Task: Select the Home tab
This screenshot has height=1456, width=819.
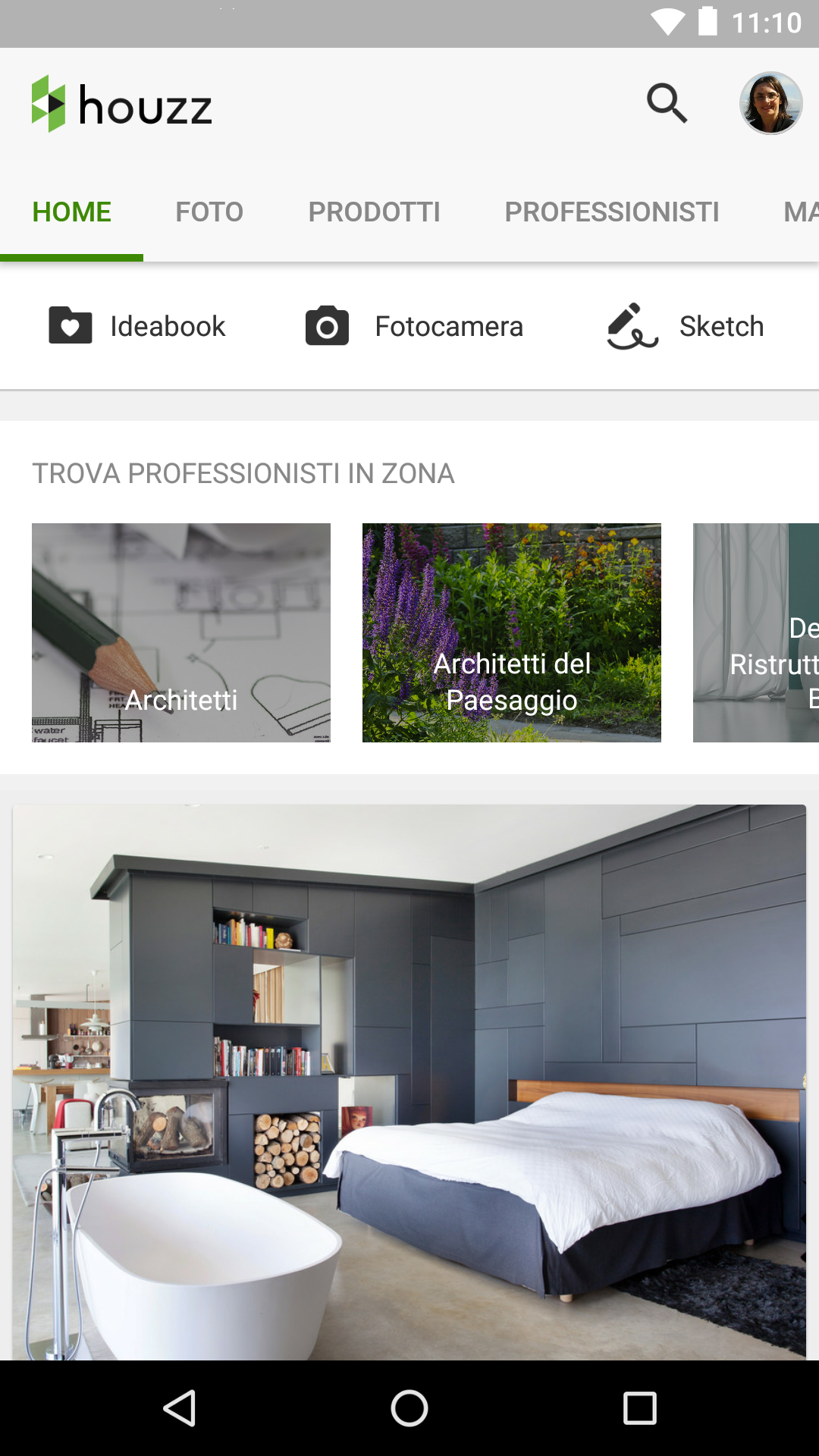Action: coord(72,212)
